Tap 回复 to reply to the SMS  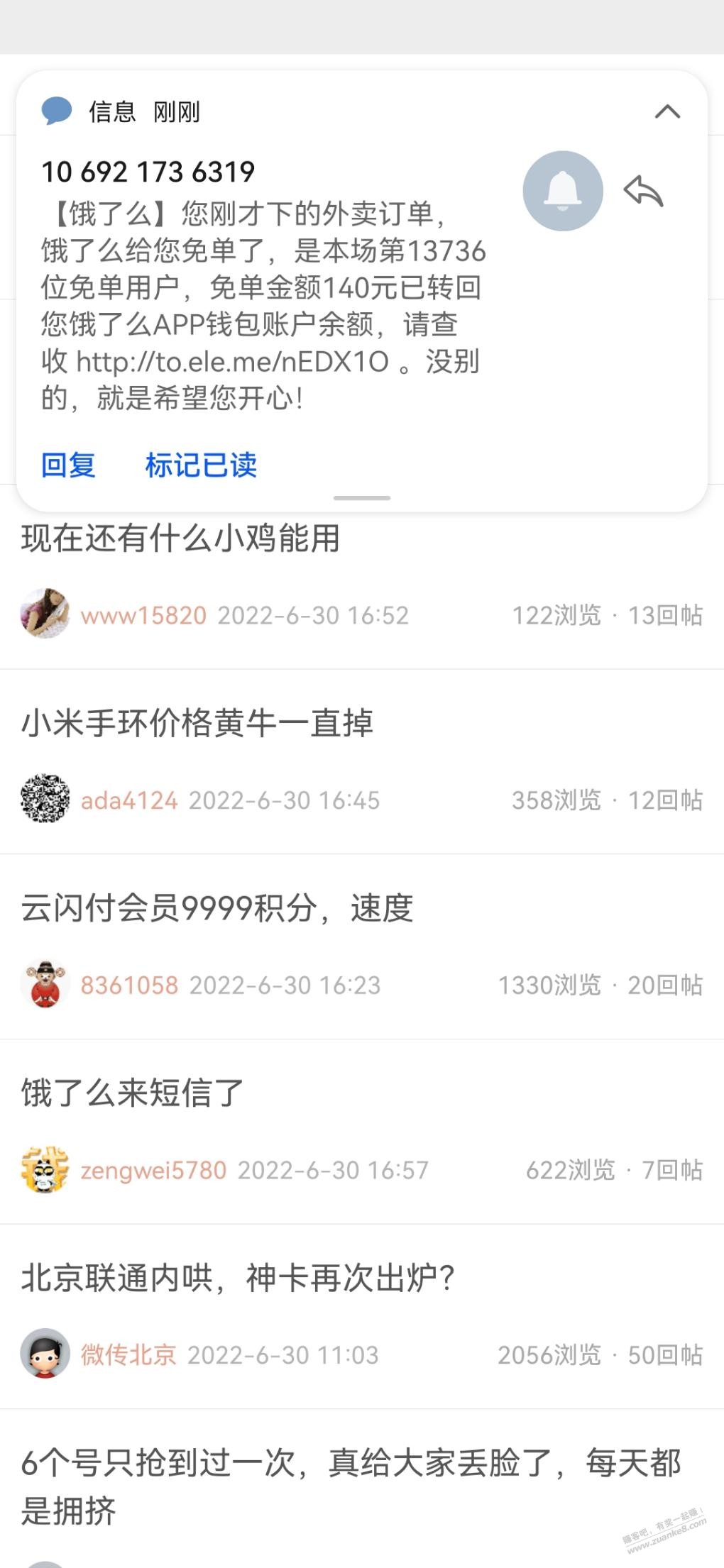(68, 465)
